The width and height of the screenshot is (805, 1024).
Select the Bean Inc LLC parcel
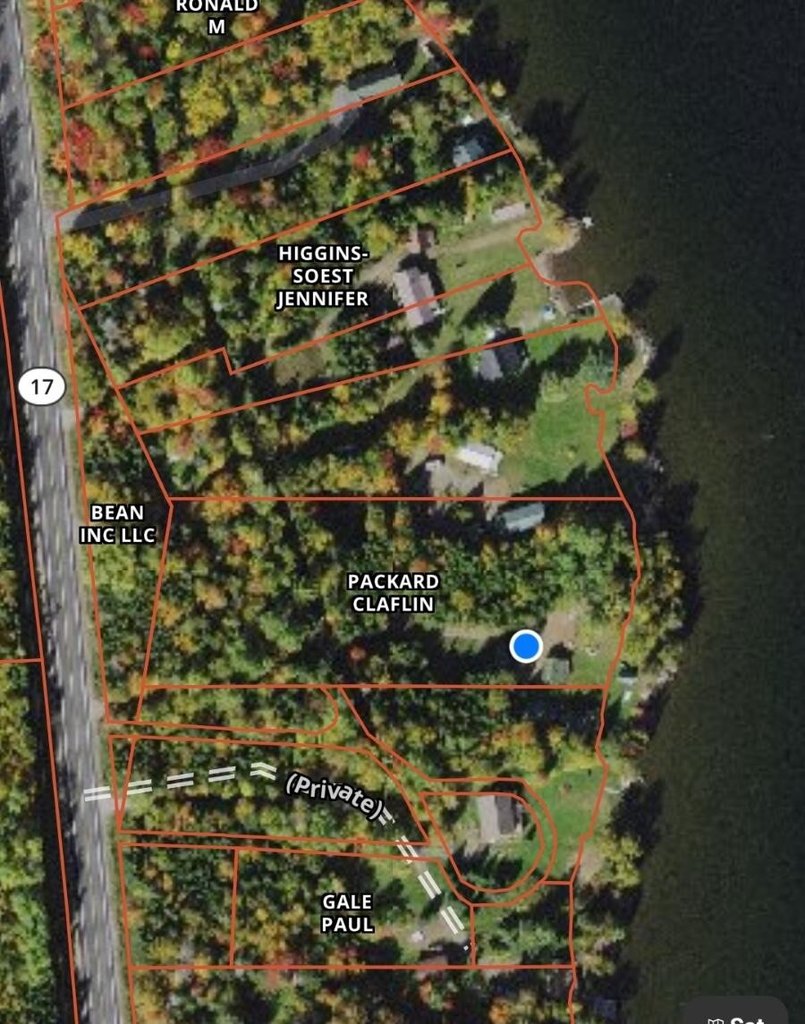click(x=118, y=523)
